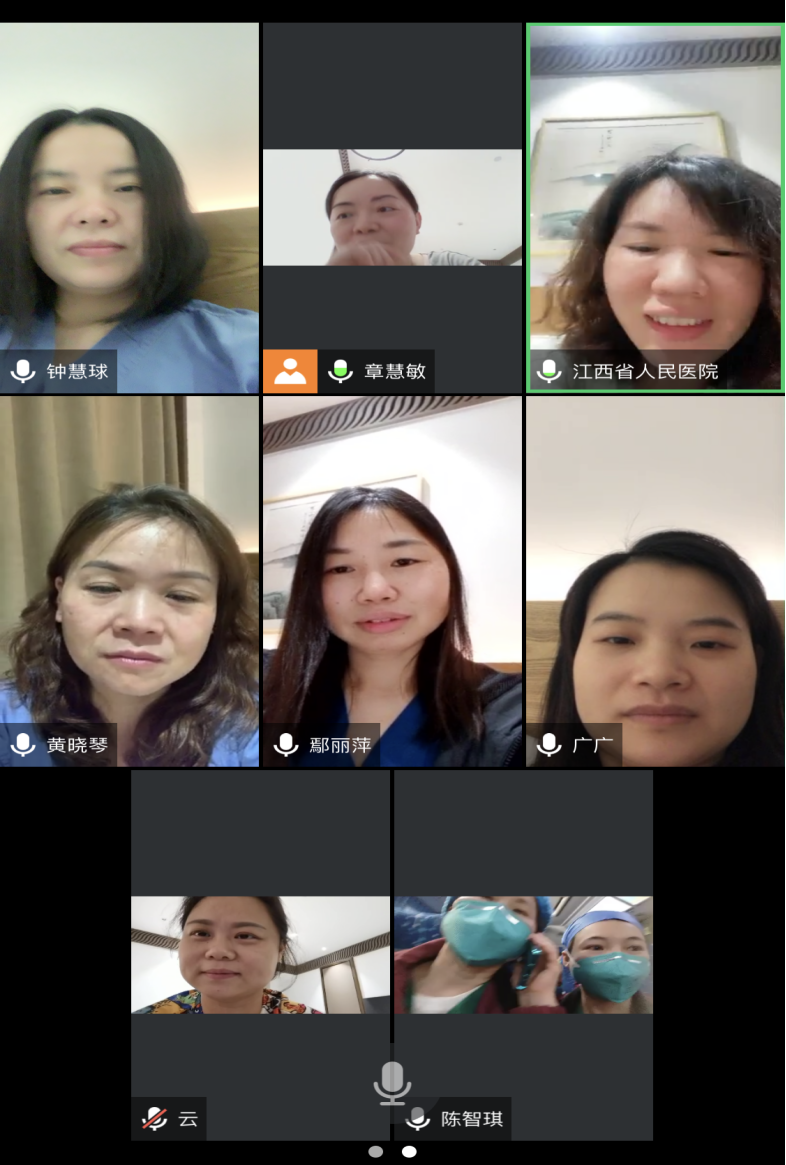The image size is (786, 1165).
Task: Select the video tile labeled 钟慧球
Action: click(x=129, y=208)
